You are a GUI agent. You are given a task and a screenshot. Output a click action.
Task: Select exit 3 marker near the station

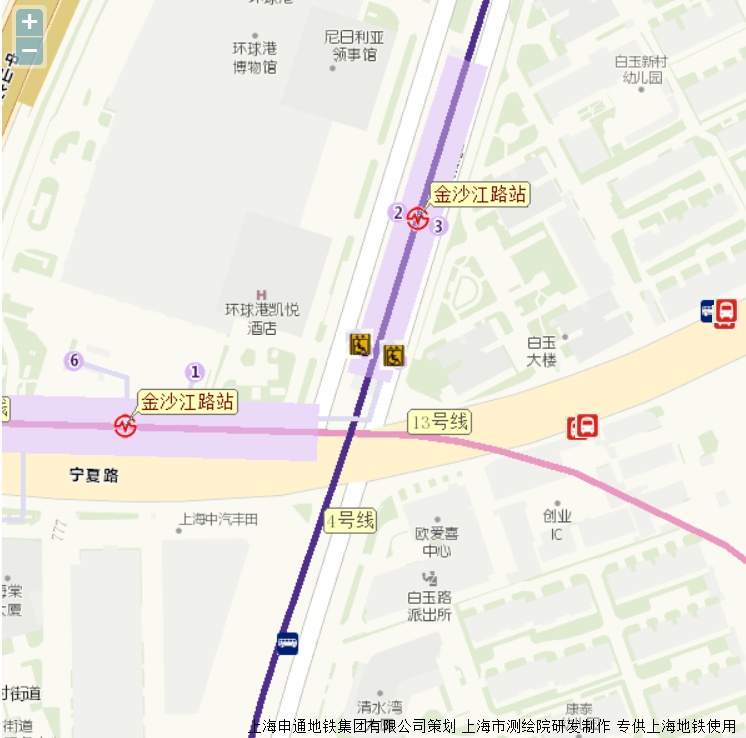tap(438, 226)
